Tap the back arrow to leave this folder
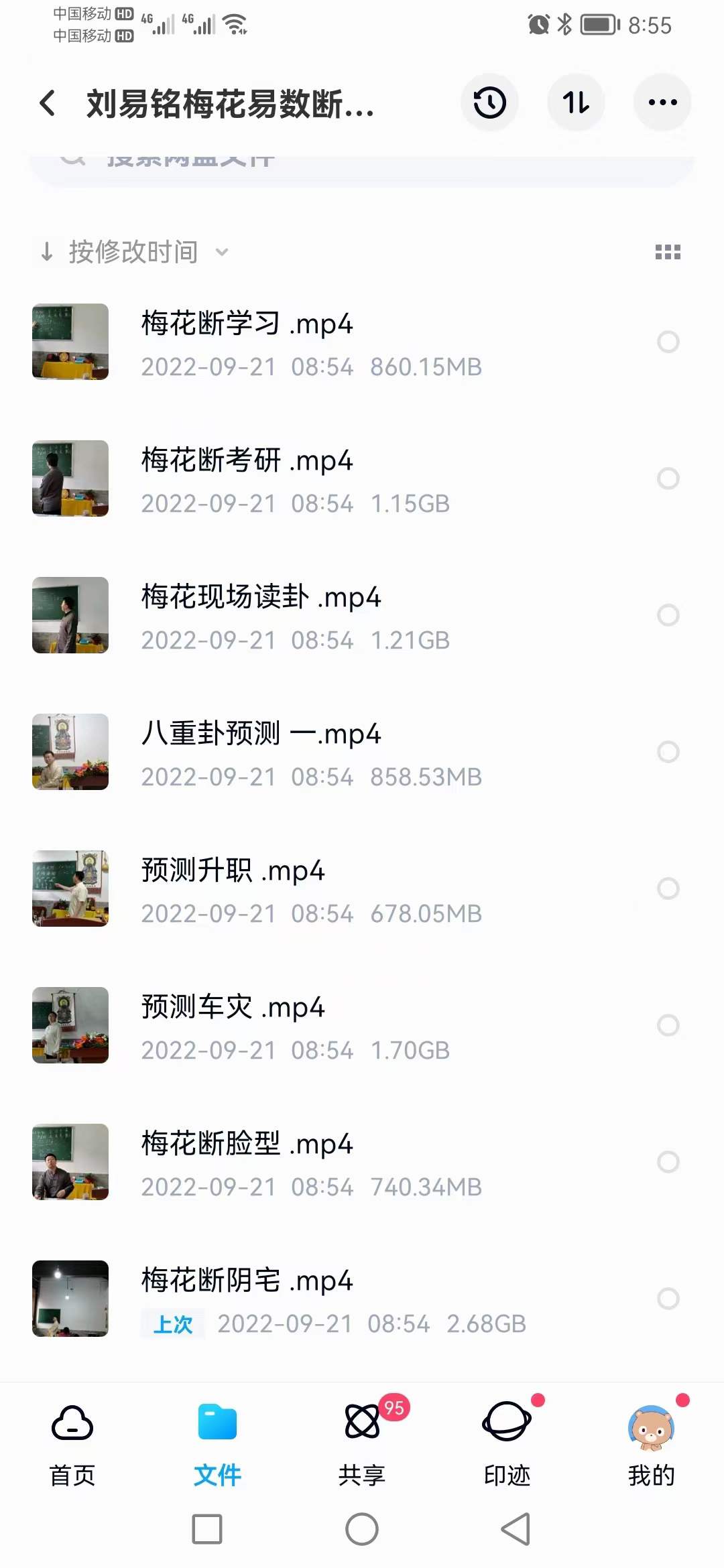Image resolution: width=724 pixels, height=1568 pixels. (46, 104)
